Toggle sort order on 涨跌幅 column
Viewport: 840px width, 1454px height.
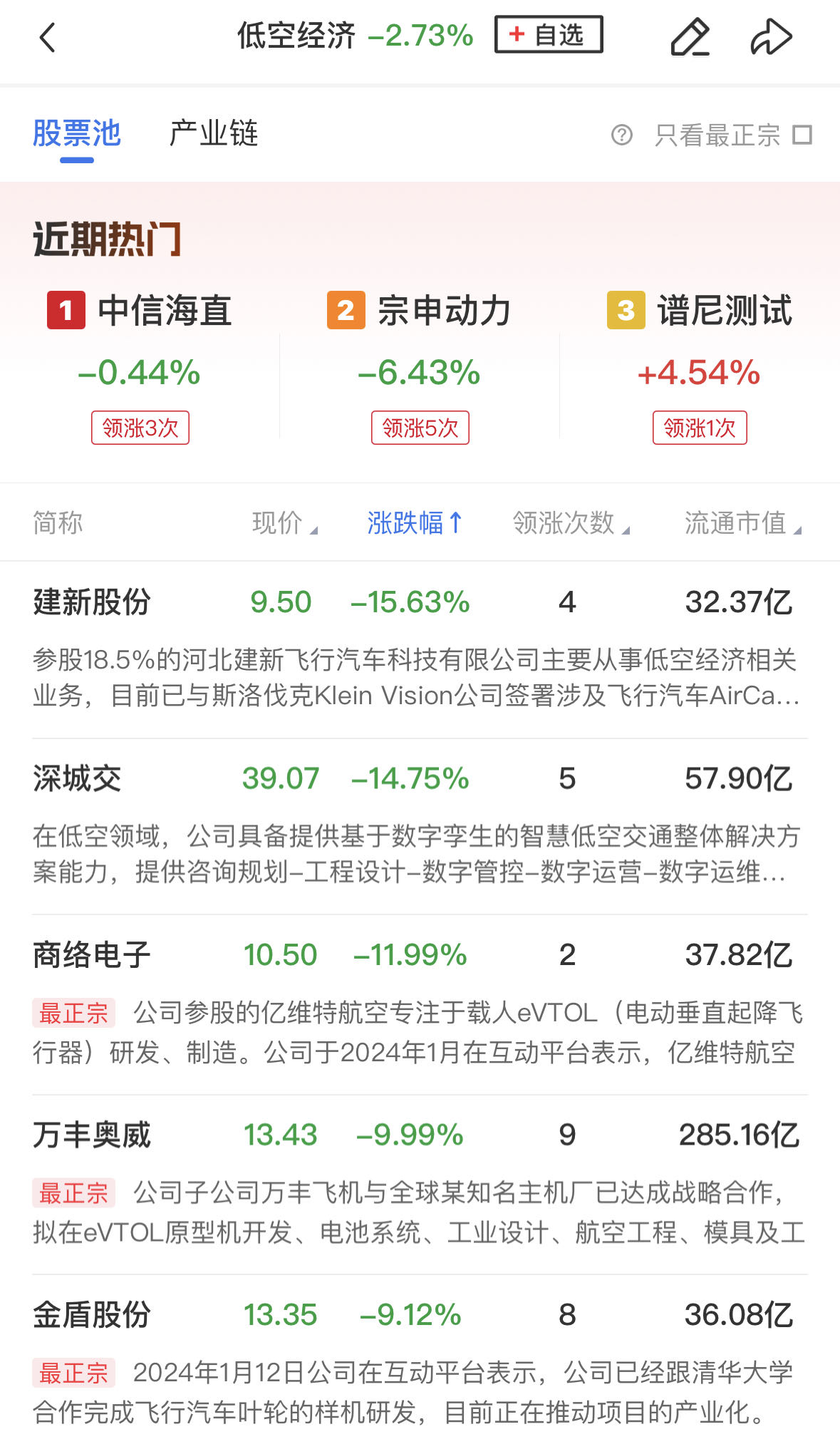pos(415,523)
